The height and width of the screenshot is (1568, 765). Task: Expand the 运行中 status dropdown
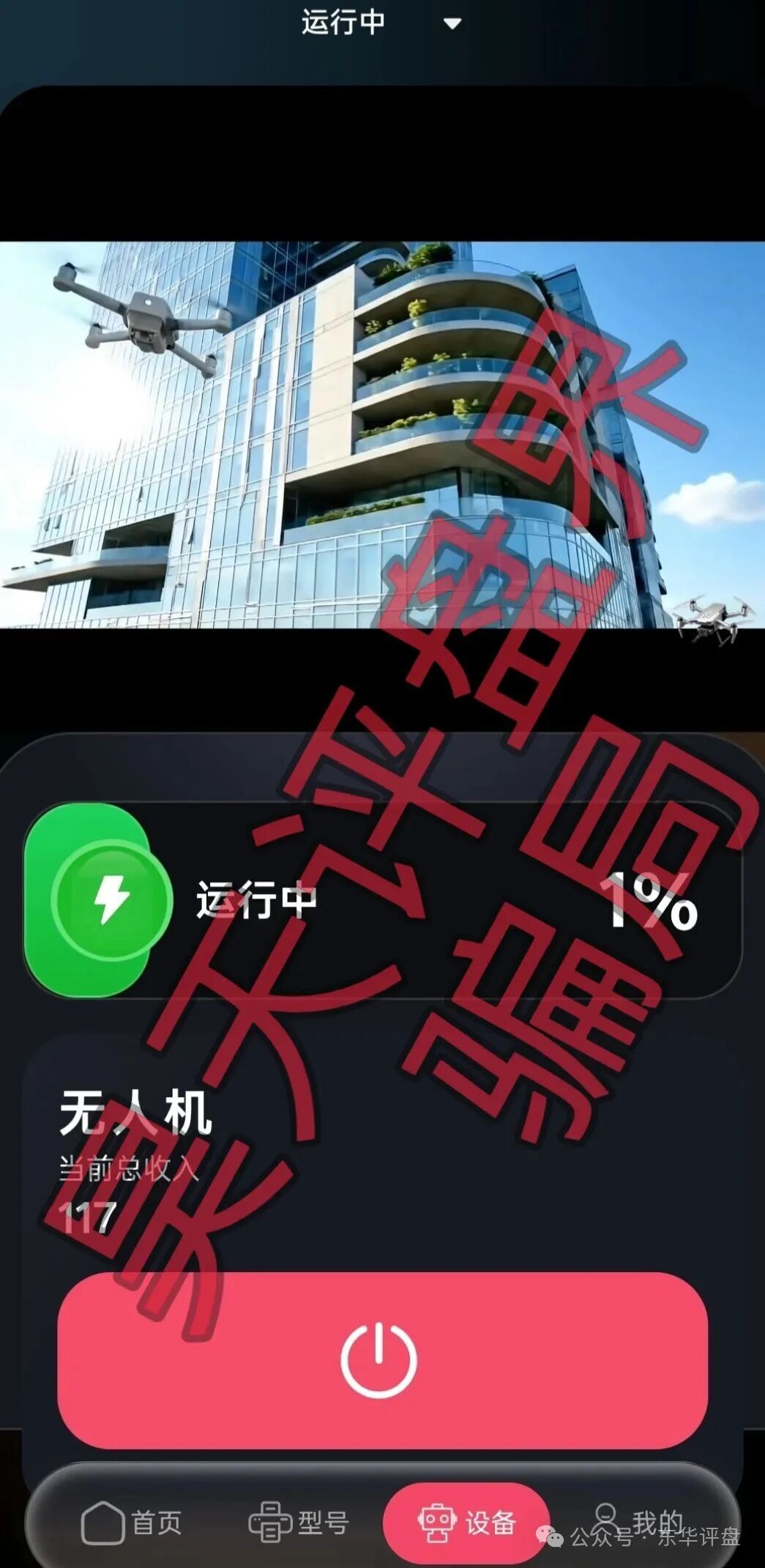(x=380, y=23)
